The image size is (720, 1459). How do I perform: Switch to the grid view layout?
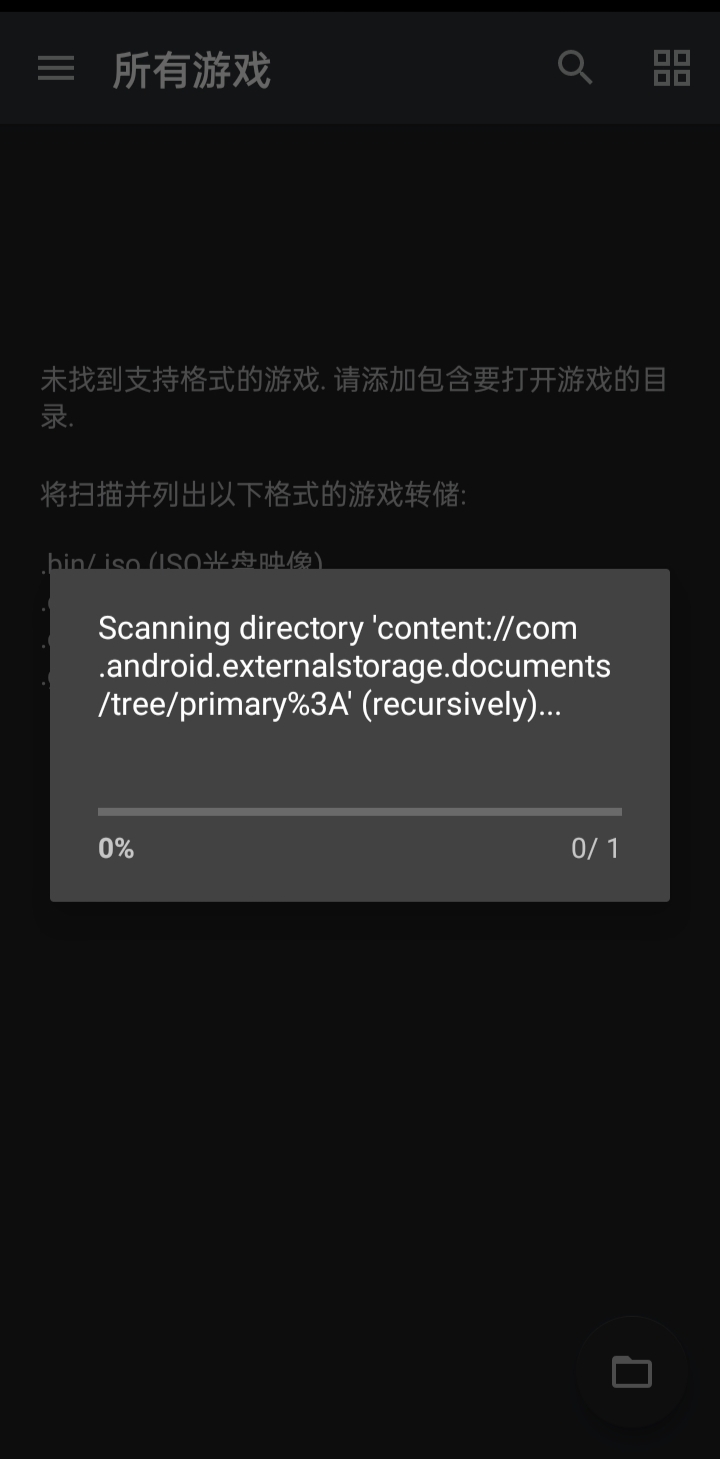[x=671, y=68]
